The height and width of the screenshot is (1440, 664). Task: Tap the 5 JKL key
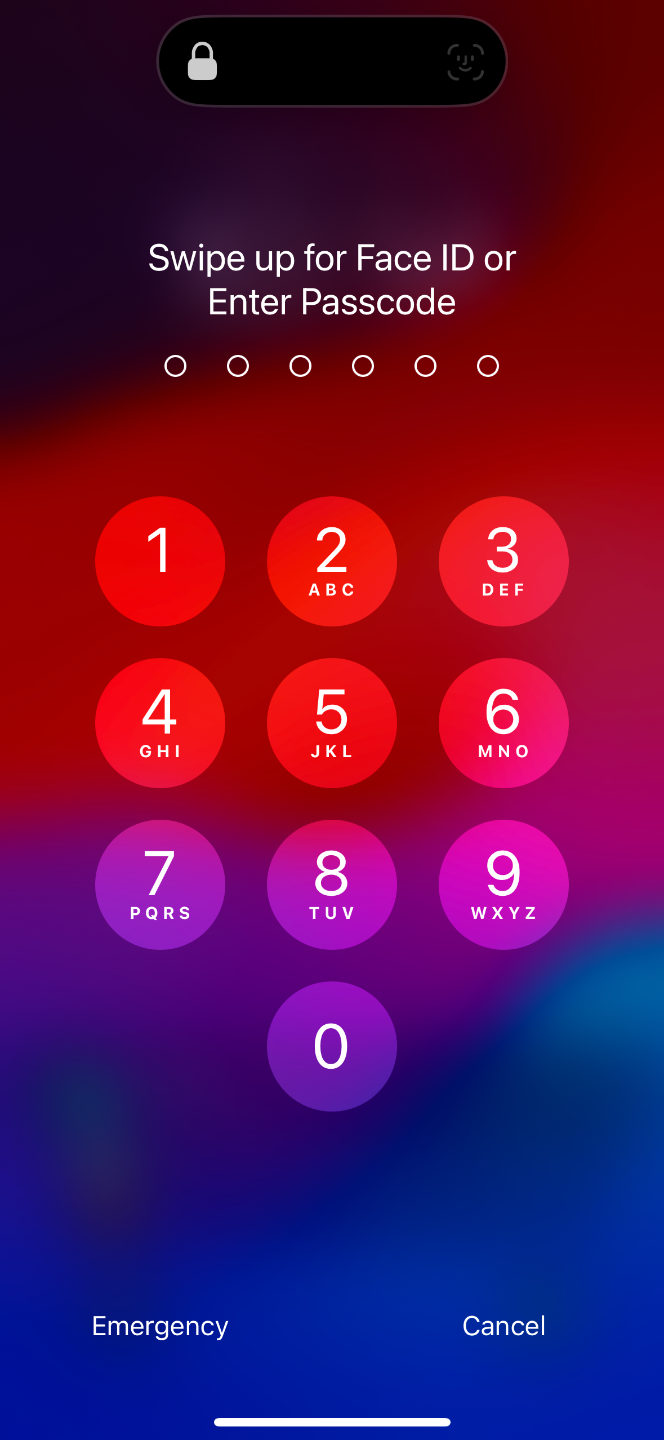point(332,723)
